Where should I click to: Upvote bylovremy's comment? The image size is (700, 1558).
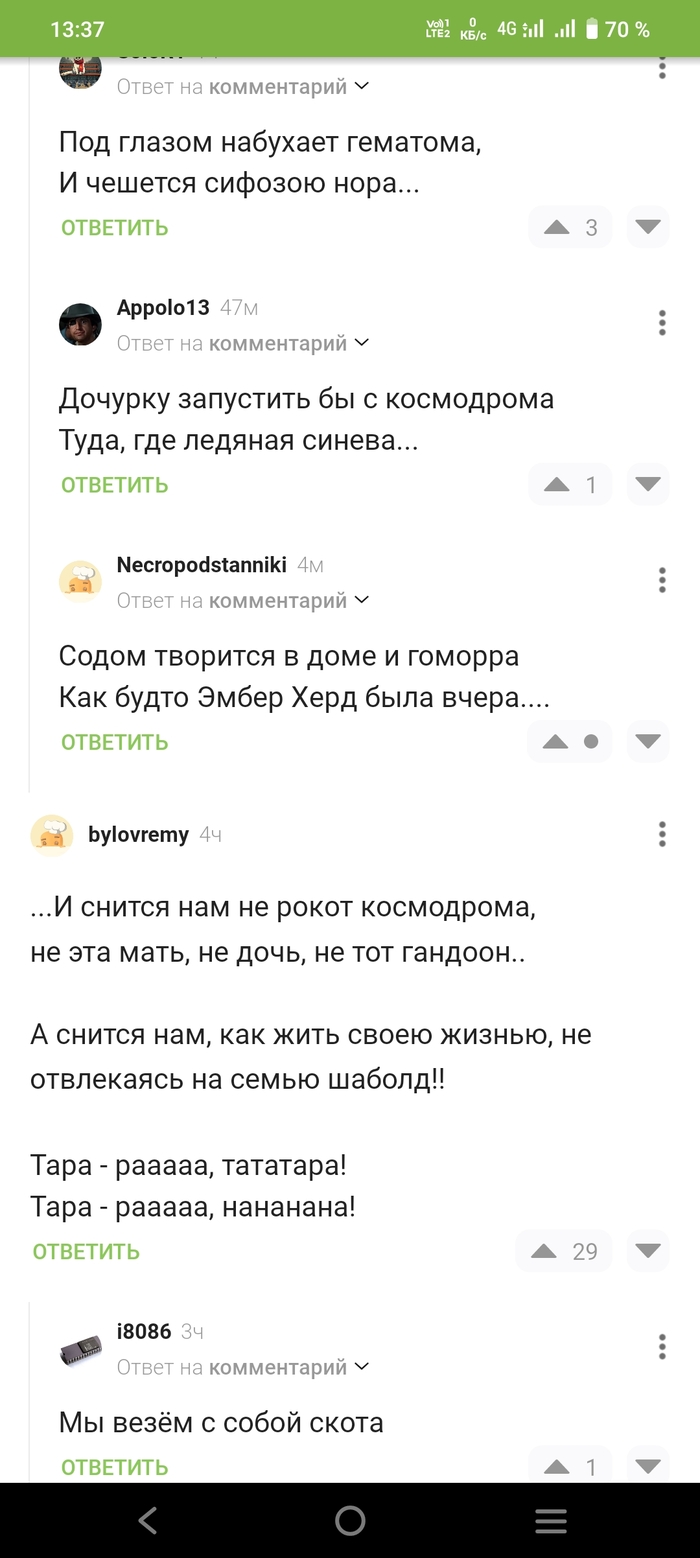point(544,1251)
